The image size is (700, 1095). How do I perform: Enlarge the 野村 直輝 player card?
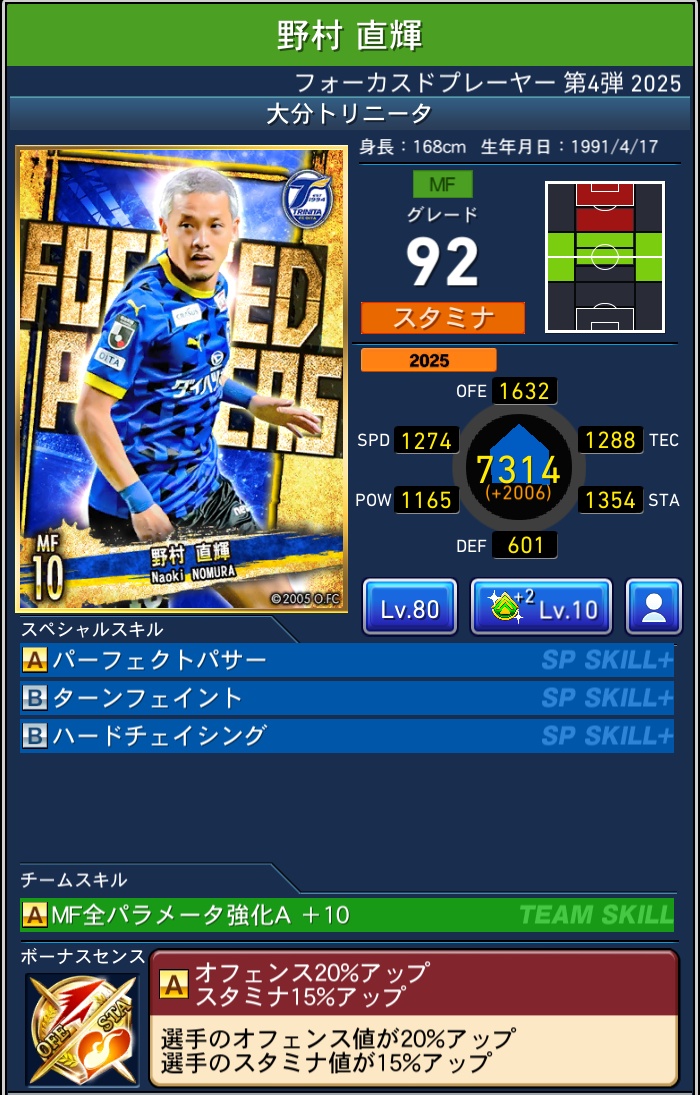tap(181, 380)
